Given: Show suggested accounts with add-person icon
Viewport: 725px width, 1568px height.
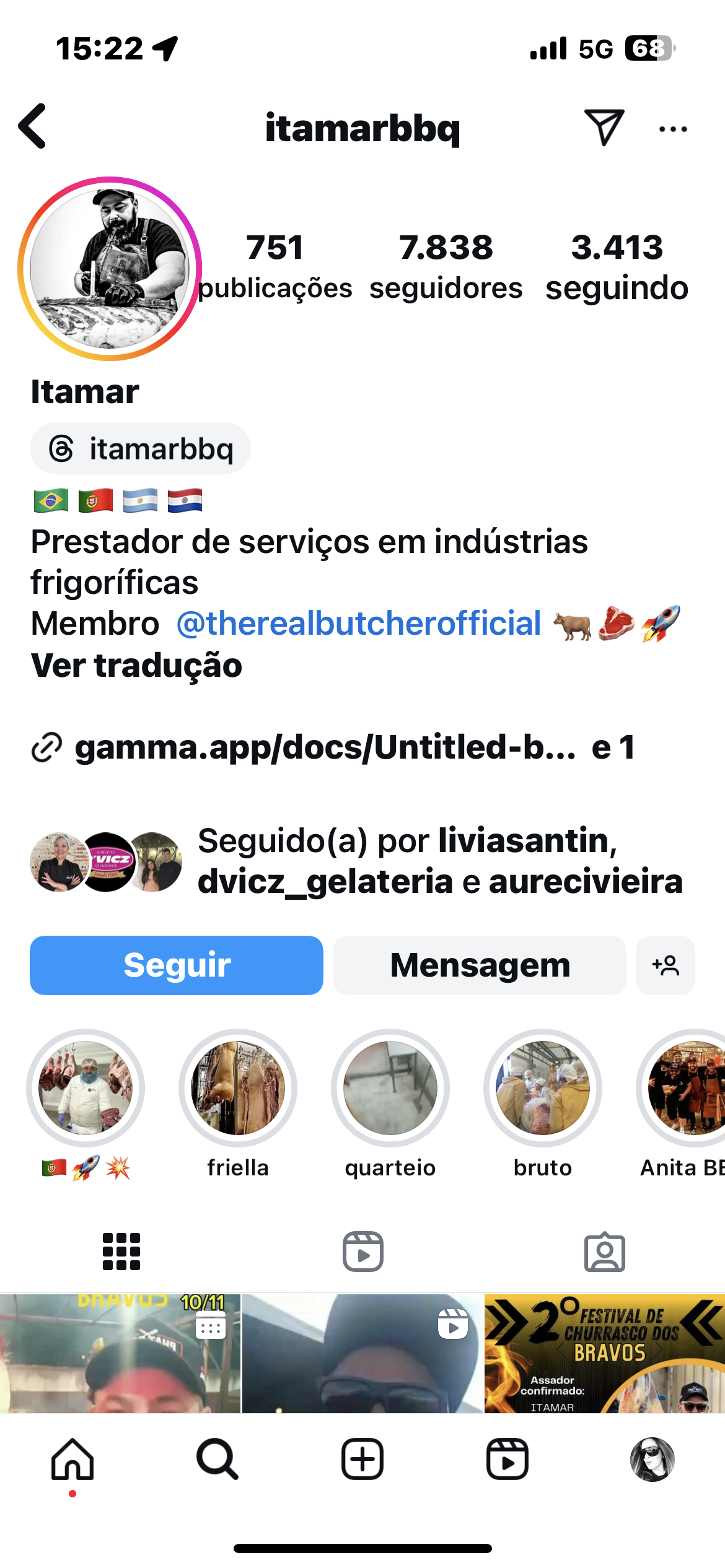Looking at the screenshot, I should tap(665, 965).
